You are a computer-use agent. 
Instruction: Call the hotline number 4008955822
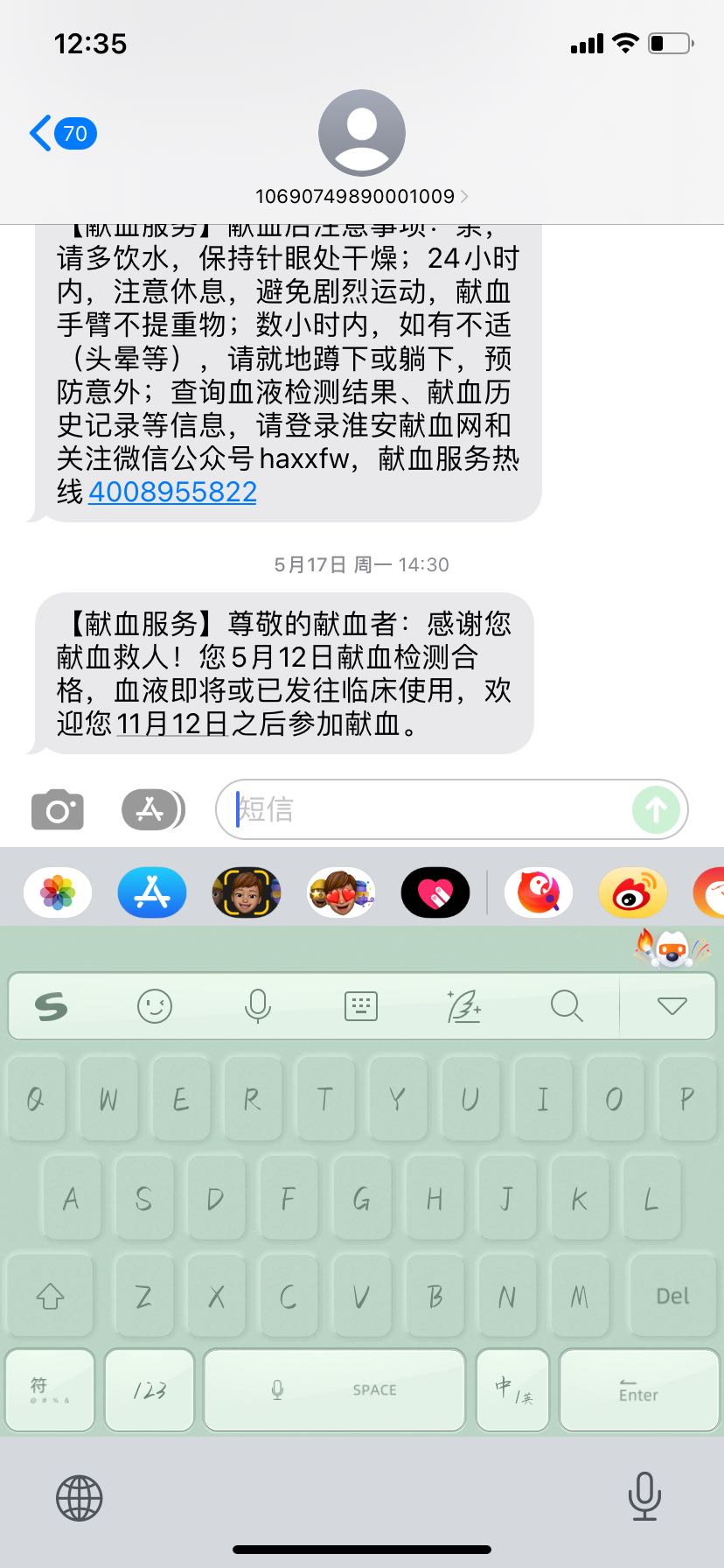click(172, 492)
